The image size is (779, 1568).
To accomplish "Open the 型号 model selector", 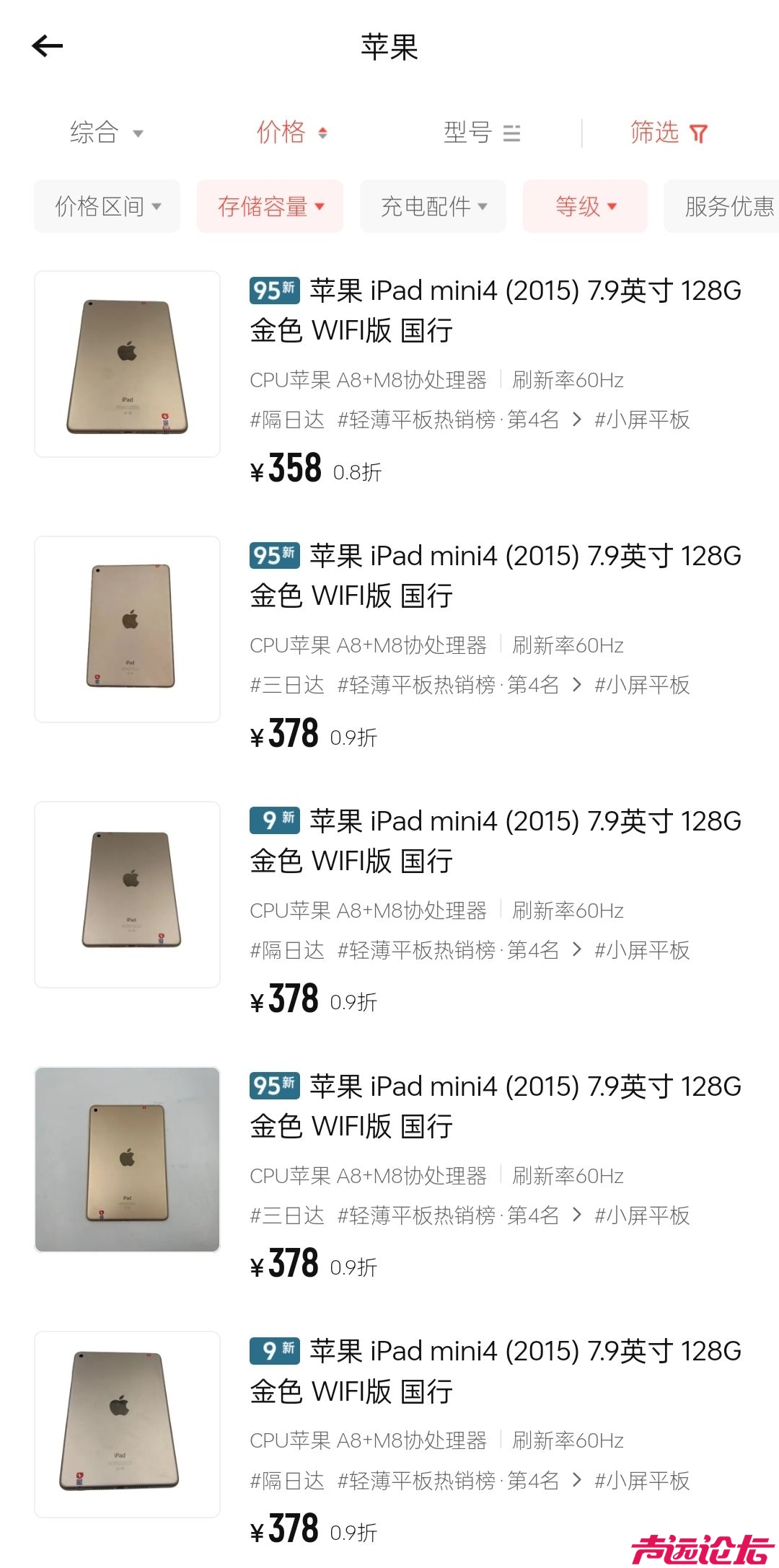I will click(481, 133).
